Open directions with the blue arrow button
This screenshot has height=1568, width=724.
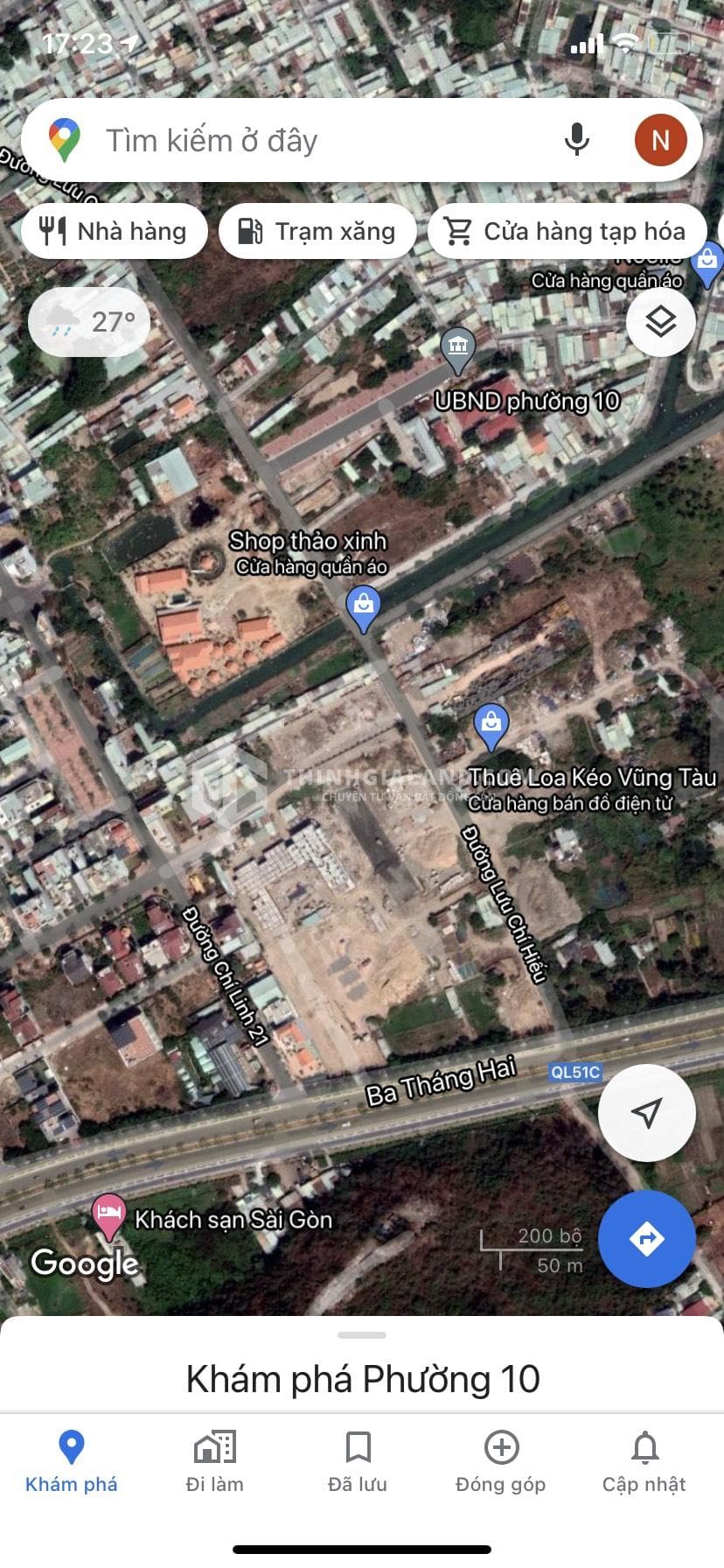646,1239
